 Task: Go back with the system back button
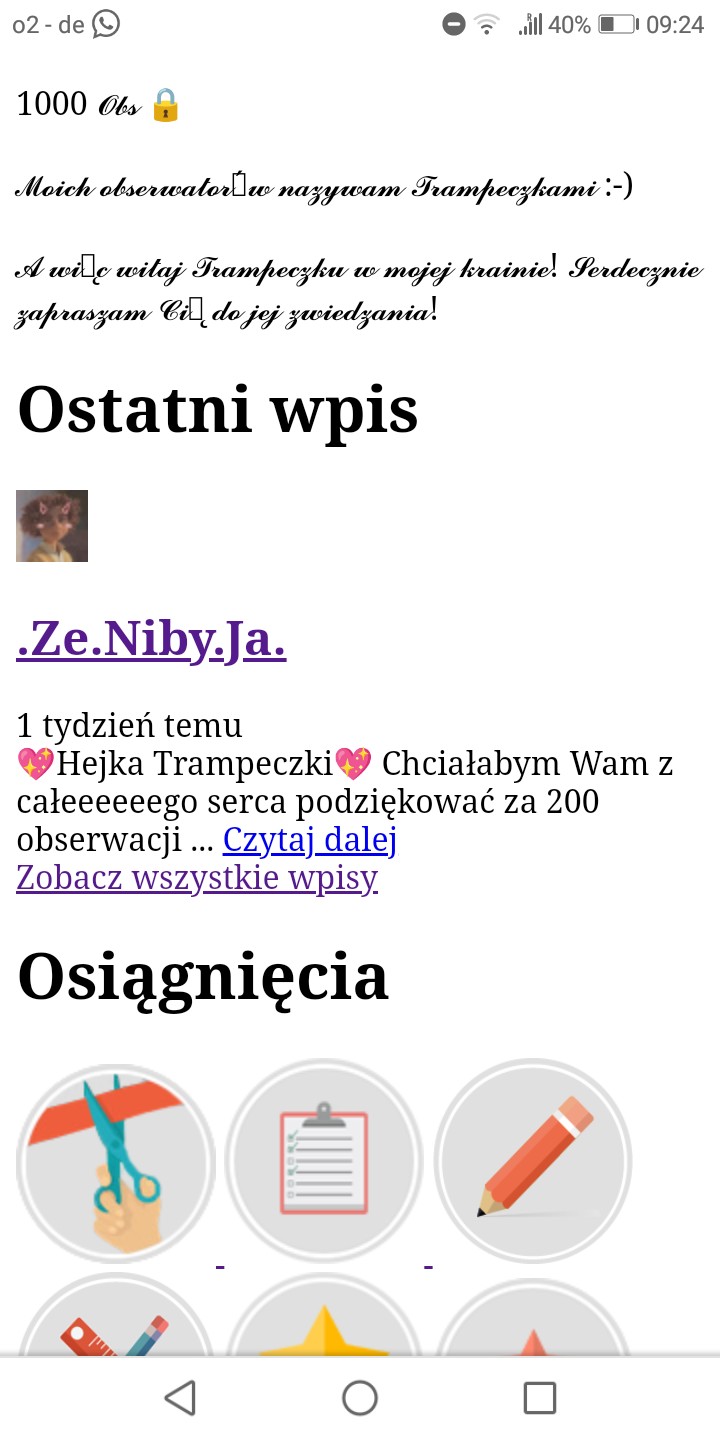click(x=180, y=1398)
